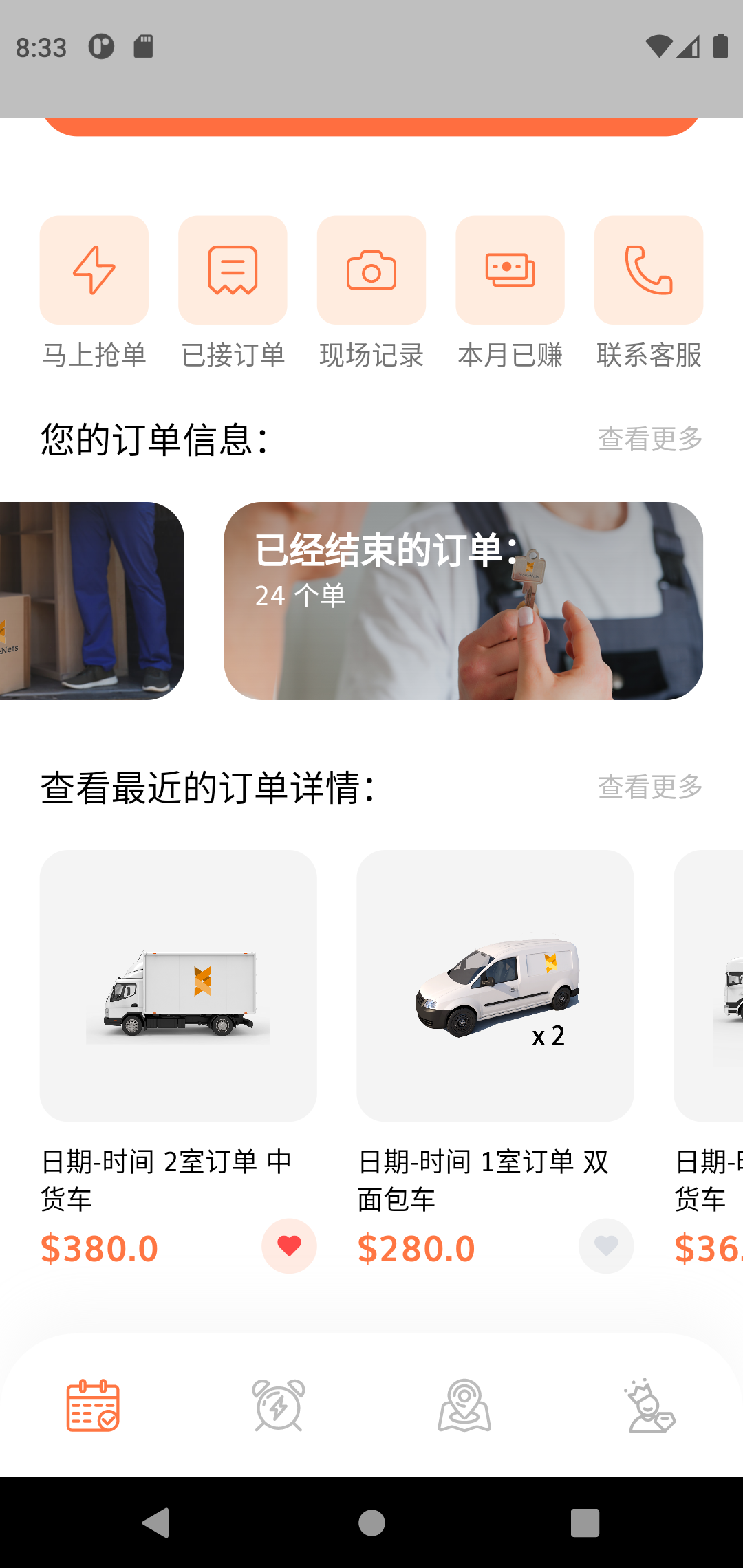Switch to the calendar orders tab

93,1406
